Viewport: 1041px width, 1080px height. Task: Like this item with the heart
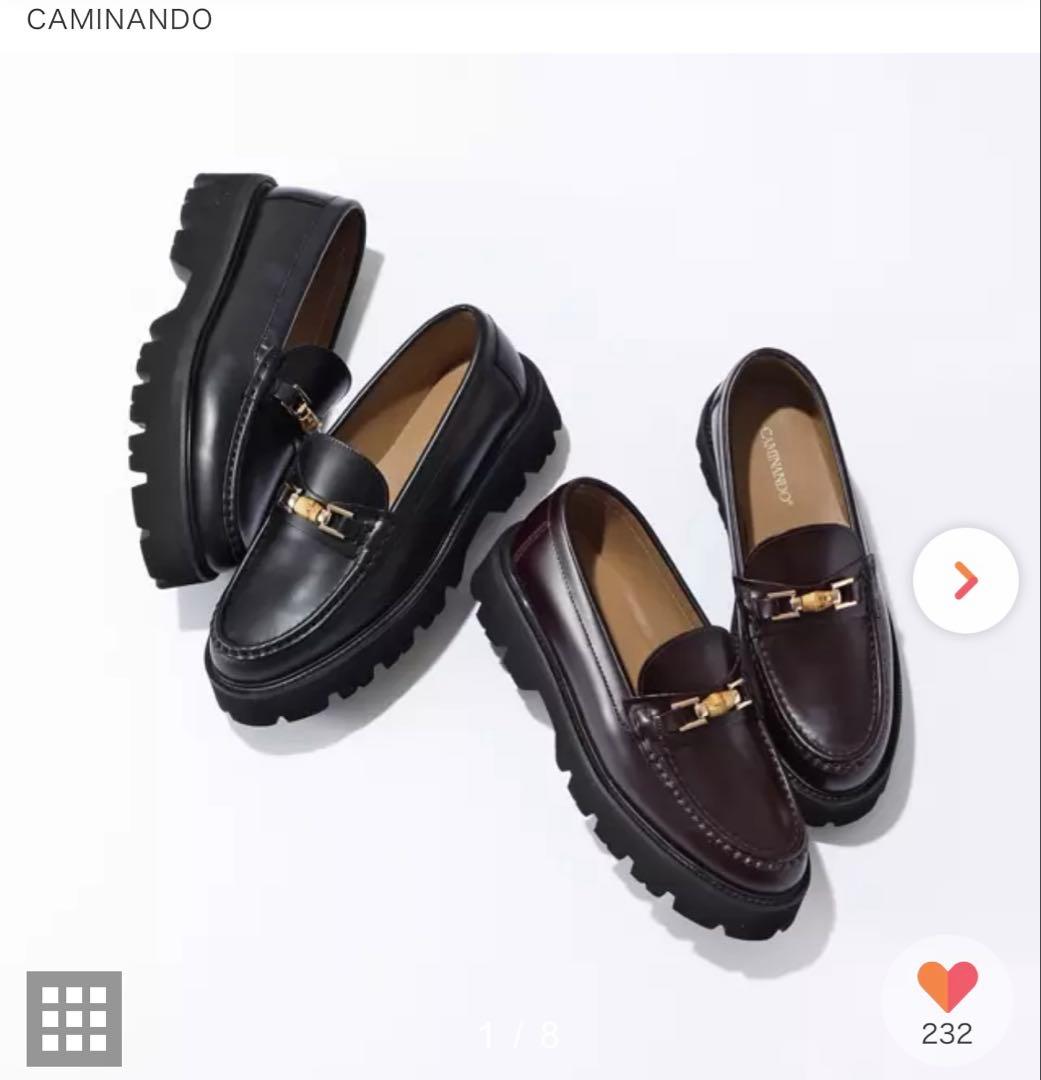coord(947,988)
